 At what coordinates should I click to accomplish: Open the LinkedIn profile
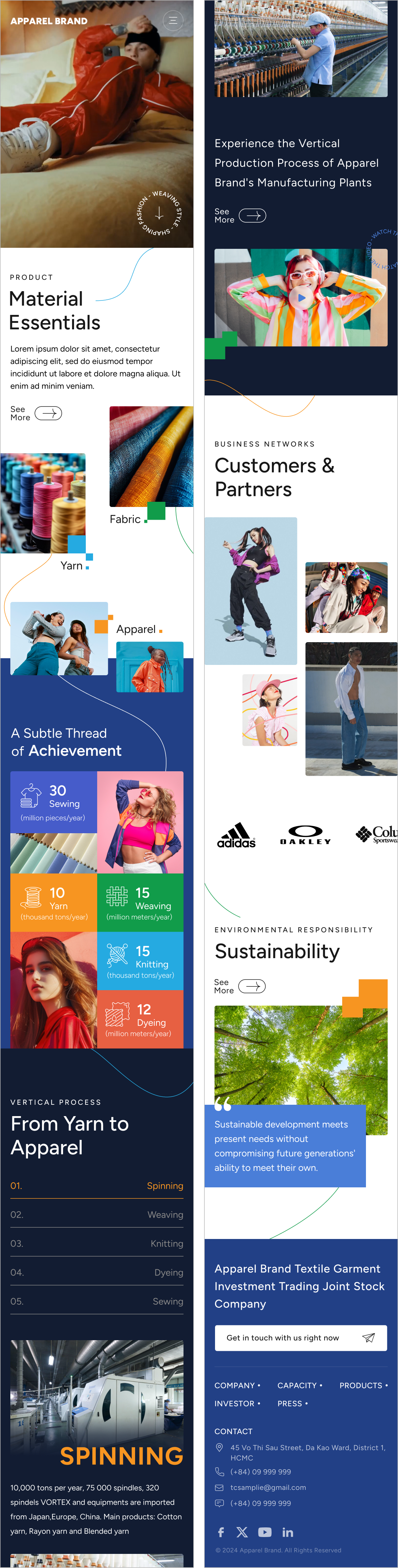(288, 1532)
